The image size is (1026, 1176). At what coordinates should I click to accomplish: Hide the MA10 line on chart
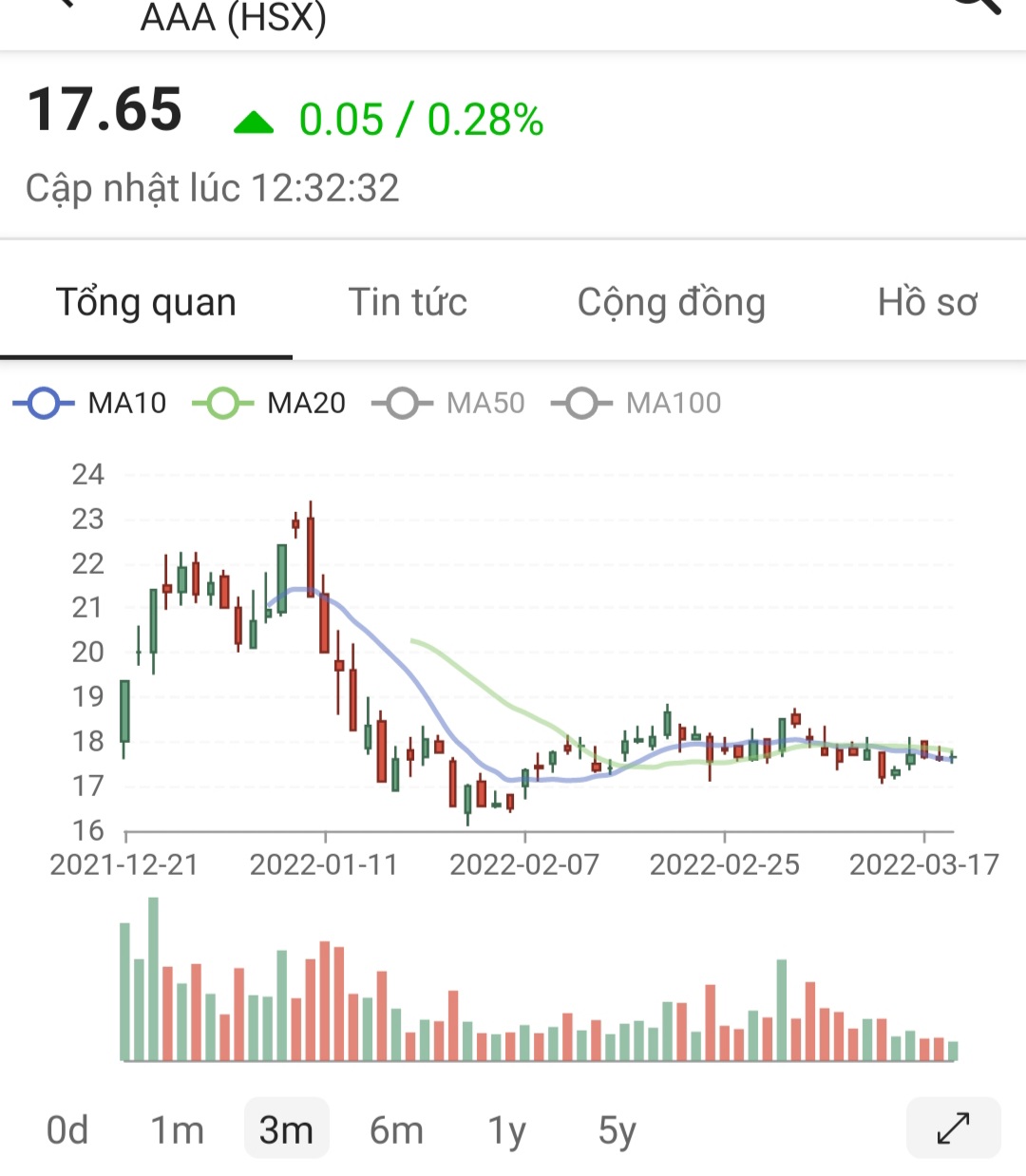click(90, 404)
